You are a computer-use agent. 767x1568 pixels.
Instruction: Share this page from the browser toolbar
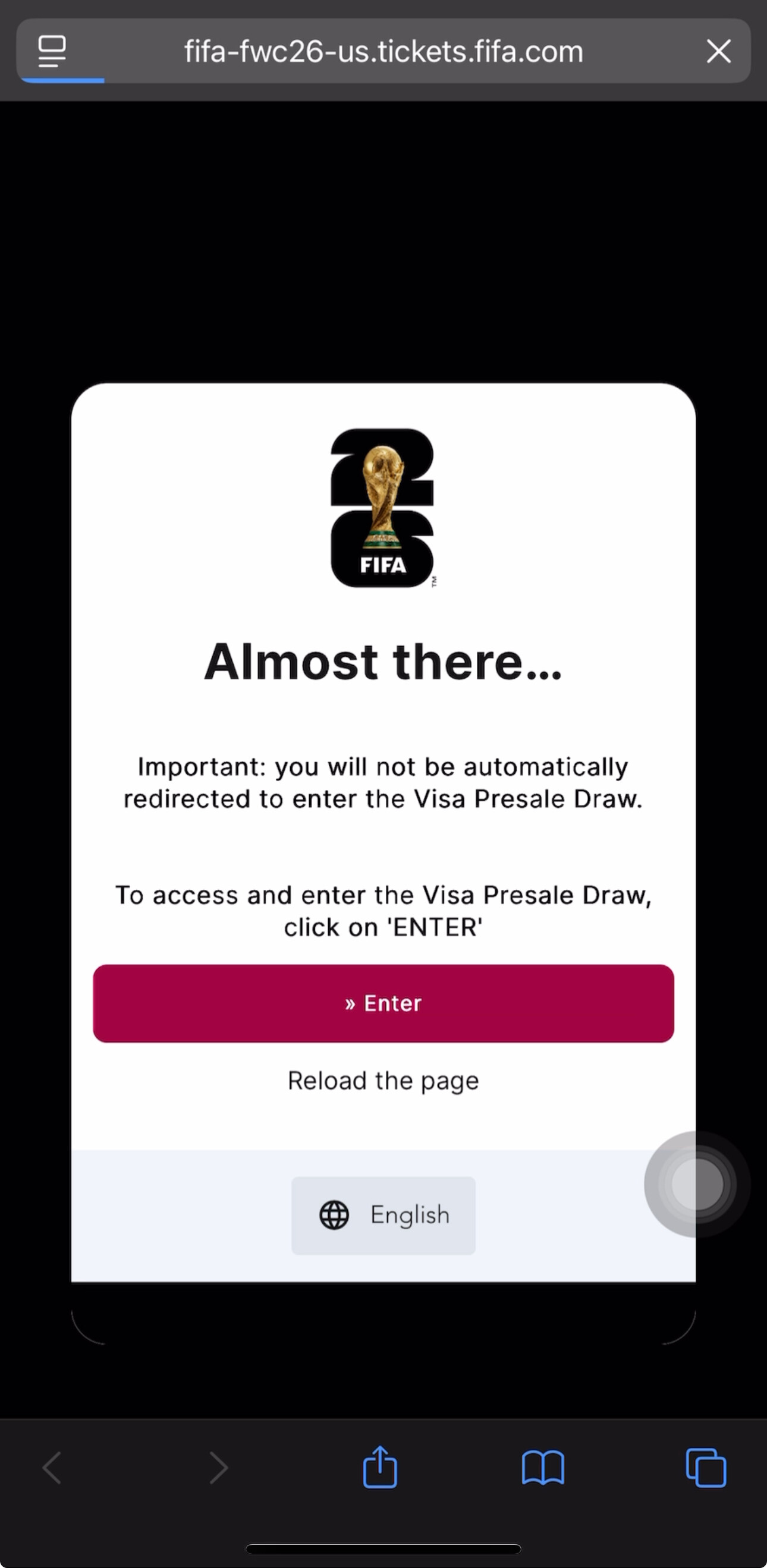[x=380, y=1468]
